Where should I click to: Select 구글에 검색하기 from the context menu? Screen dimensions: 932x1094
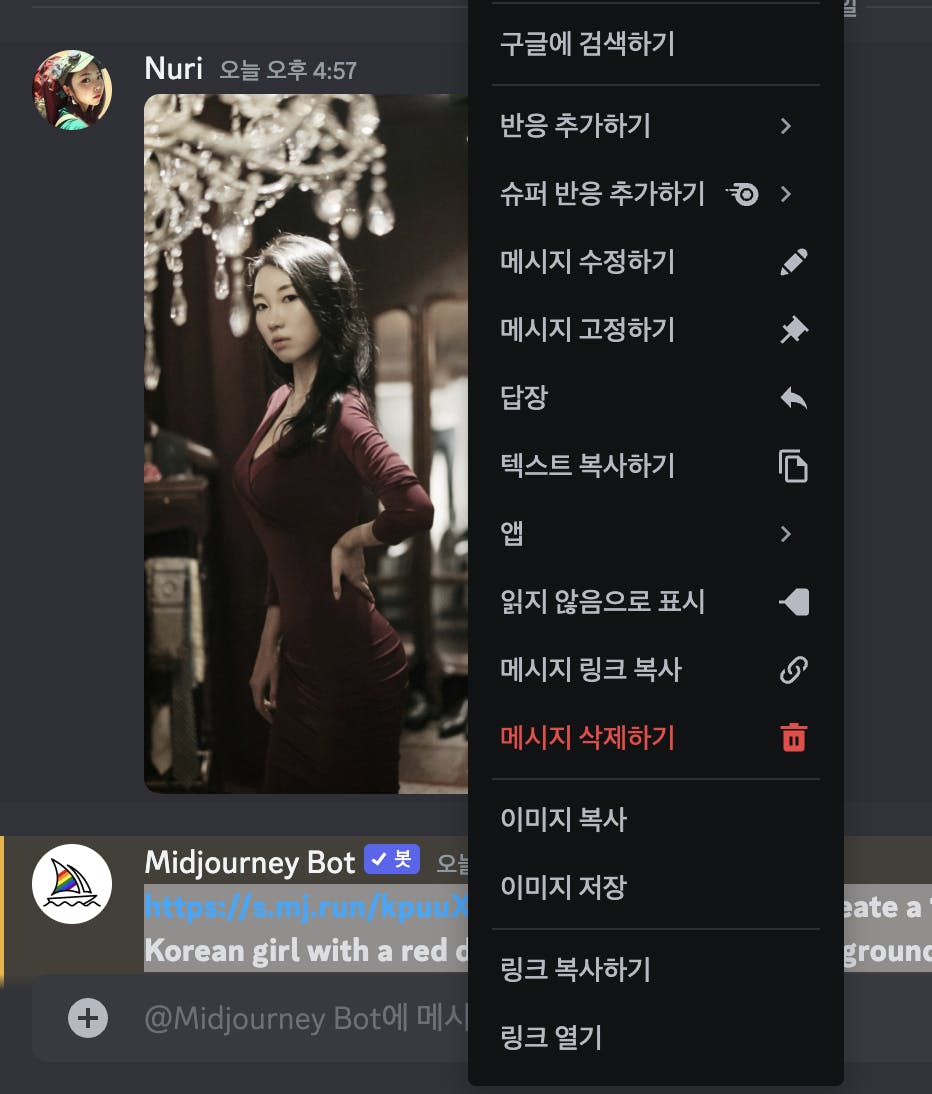click(x=588, y=44)
